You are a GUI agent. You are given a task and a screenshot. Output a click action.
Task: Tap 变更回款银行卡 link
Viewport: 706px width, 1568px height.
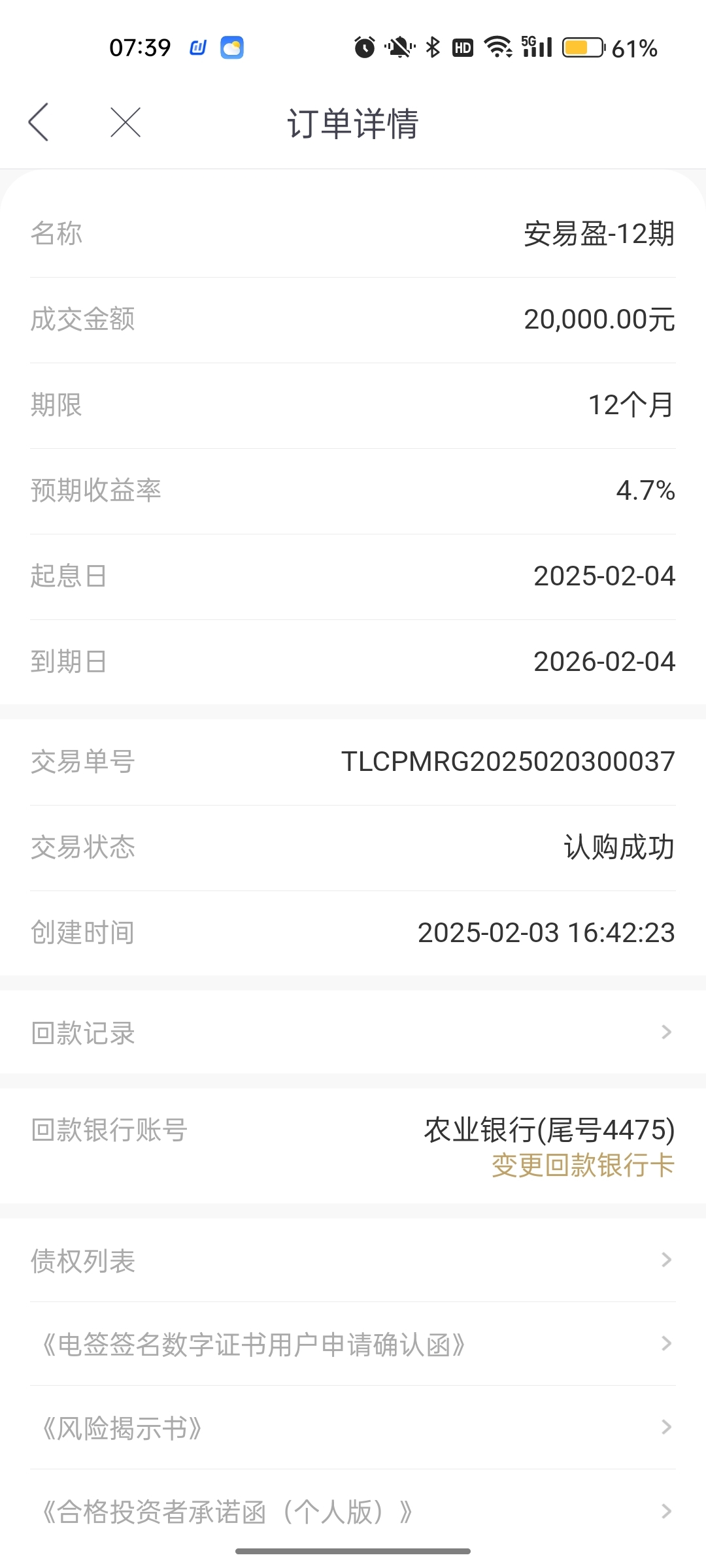tap(582, 1166)
